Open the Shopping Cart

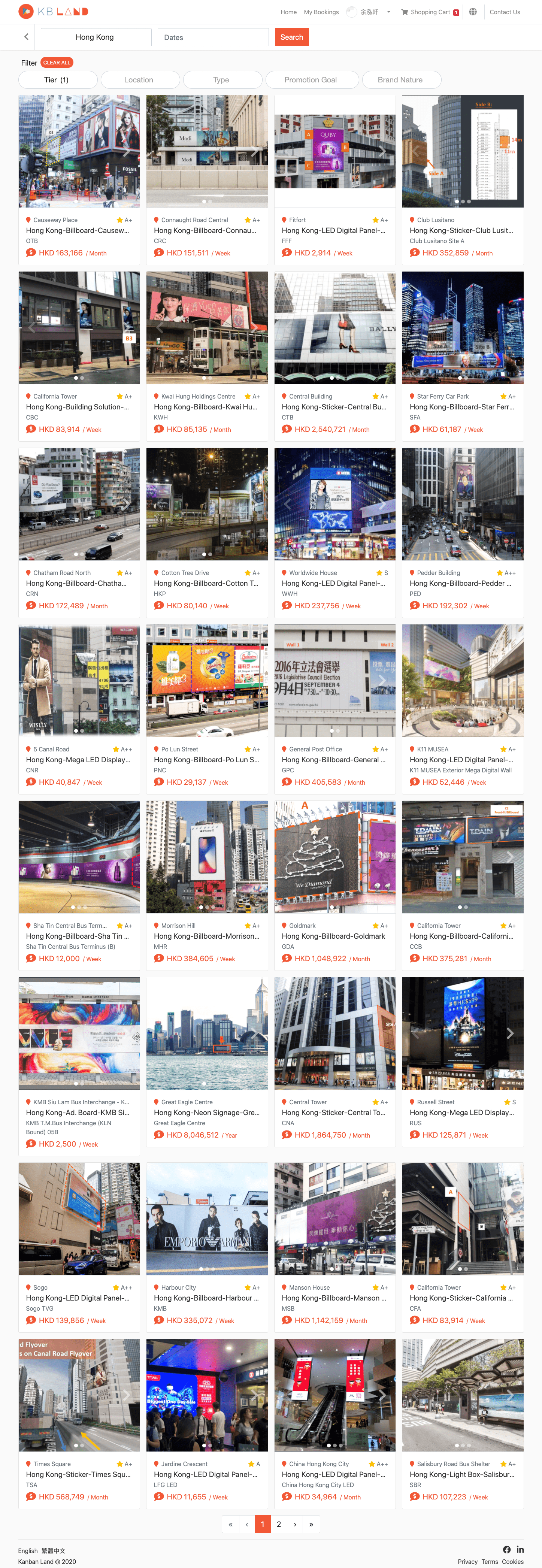point(429,12)
